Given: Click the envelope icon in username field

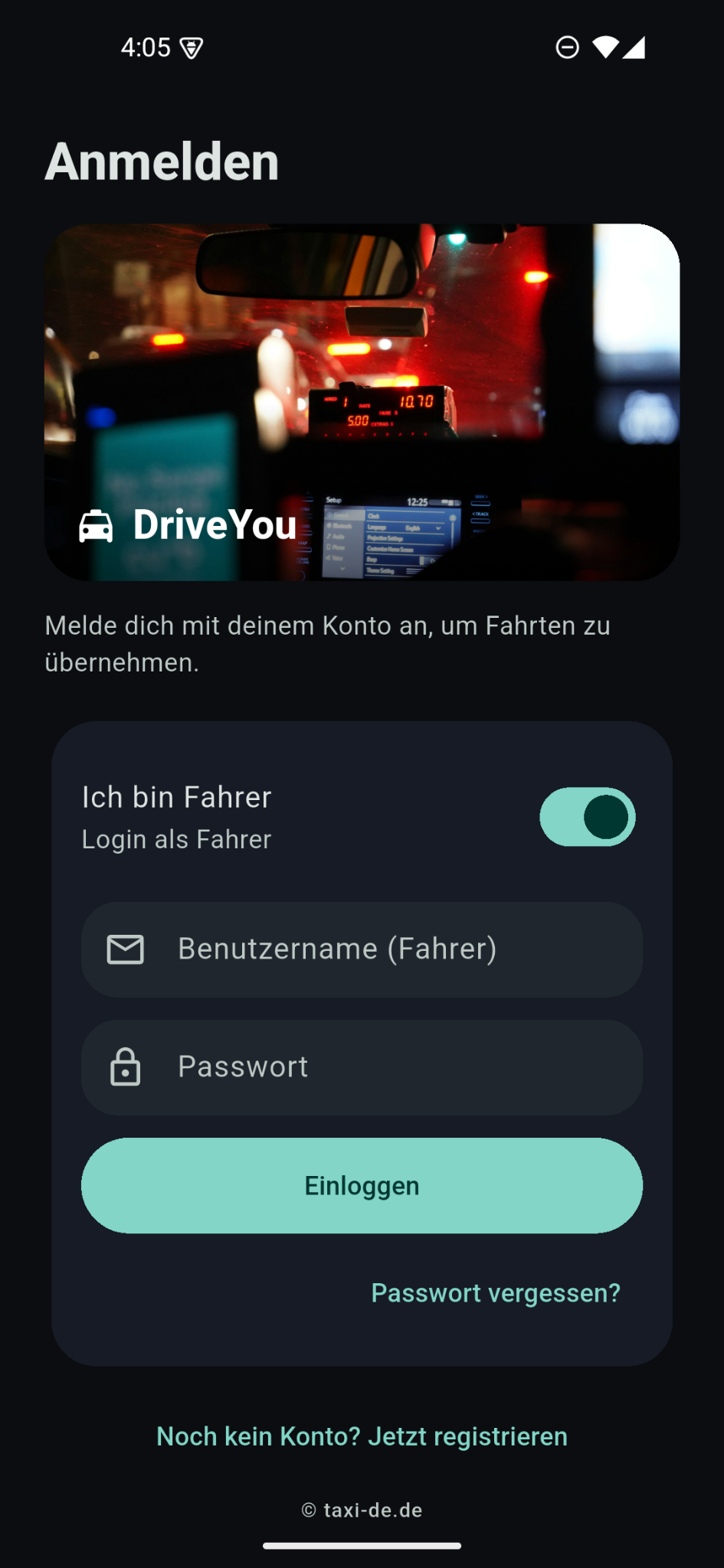Looking at the screenshot, I should (127, 949).
